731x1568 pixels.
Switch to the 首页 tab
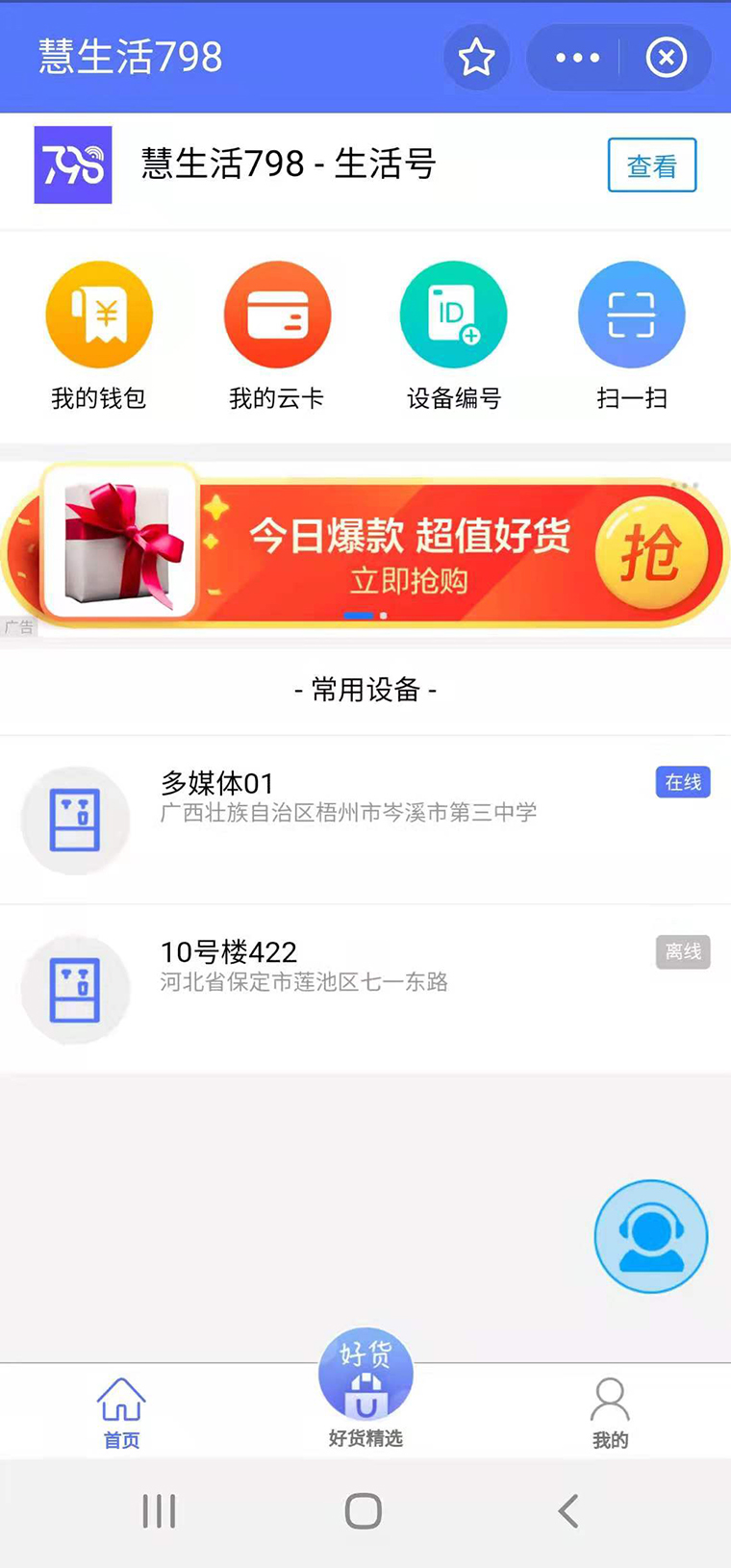point(121,1411)
